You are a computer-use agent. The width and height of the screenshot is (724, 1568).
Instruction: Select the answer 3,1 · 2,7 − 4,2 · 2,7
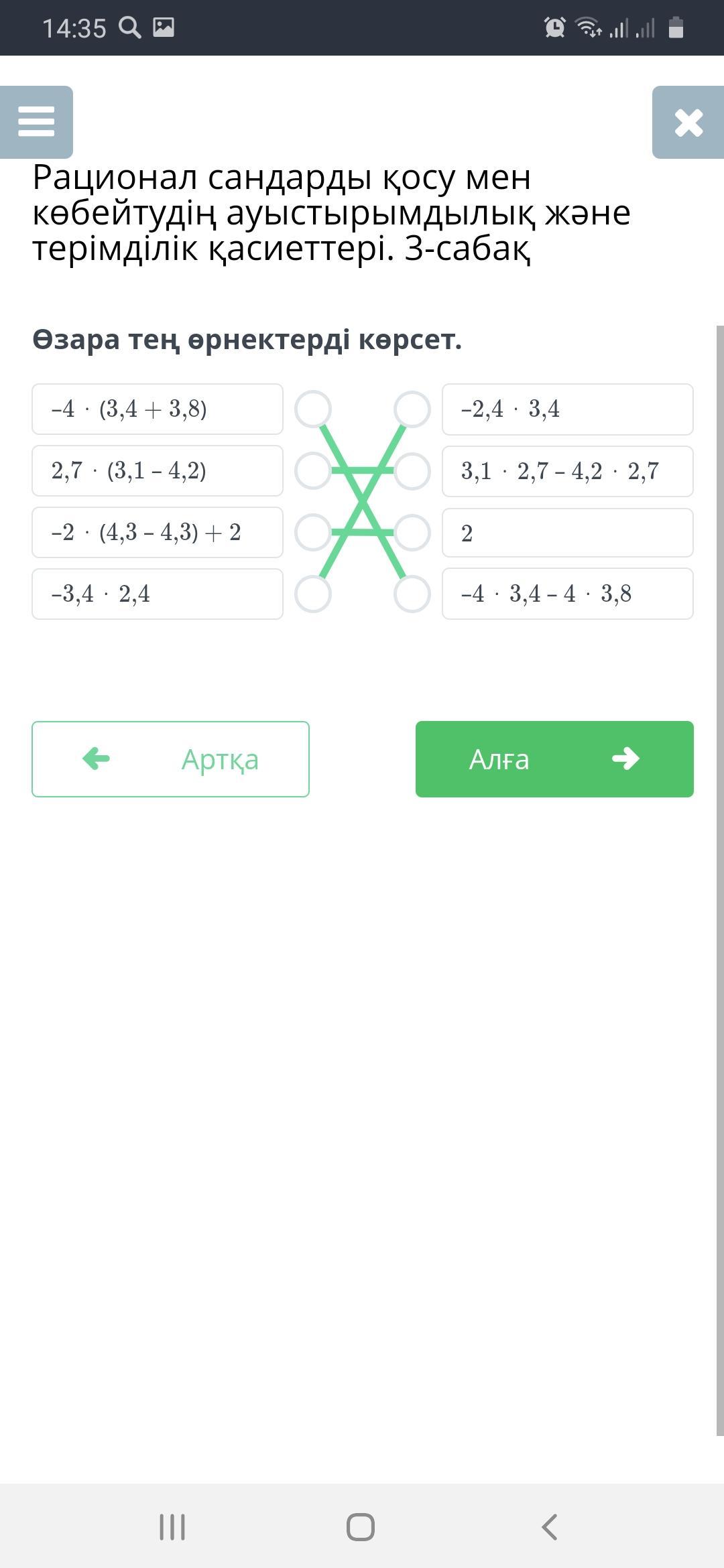coord(568,471)
